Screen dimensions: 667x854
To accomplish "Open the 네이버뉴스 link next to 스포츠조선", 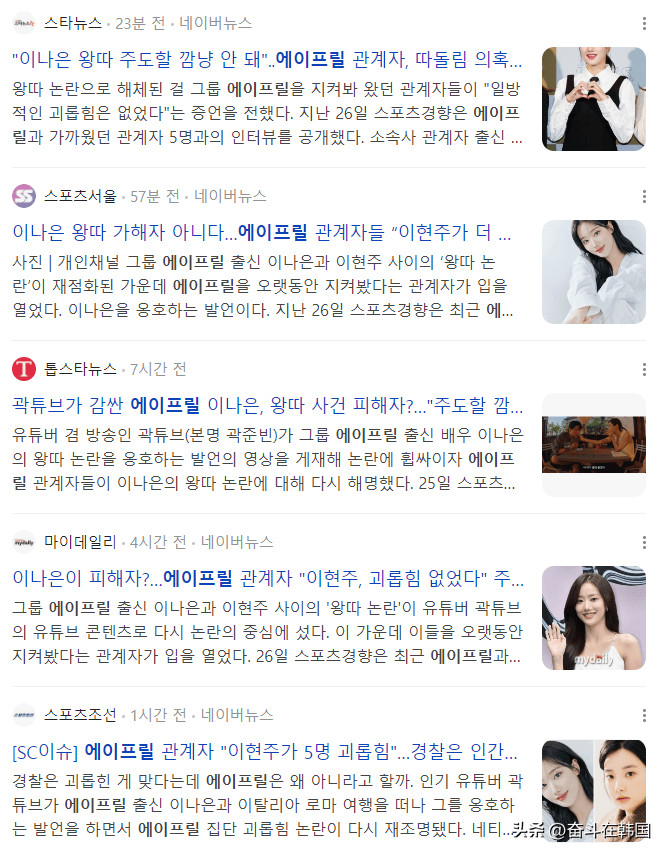I will 237,715.
